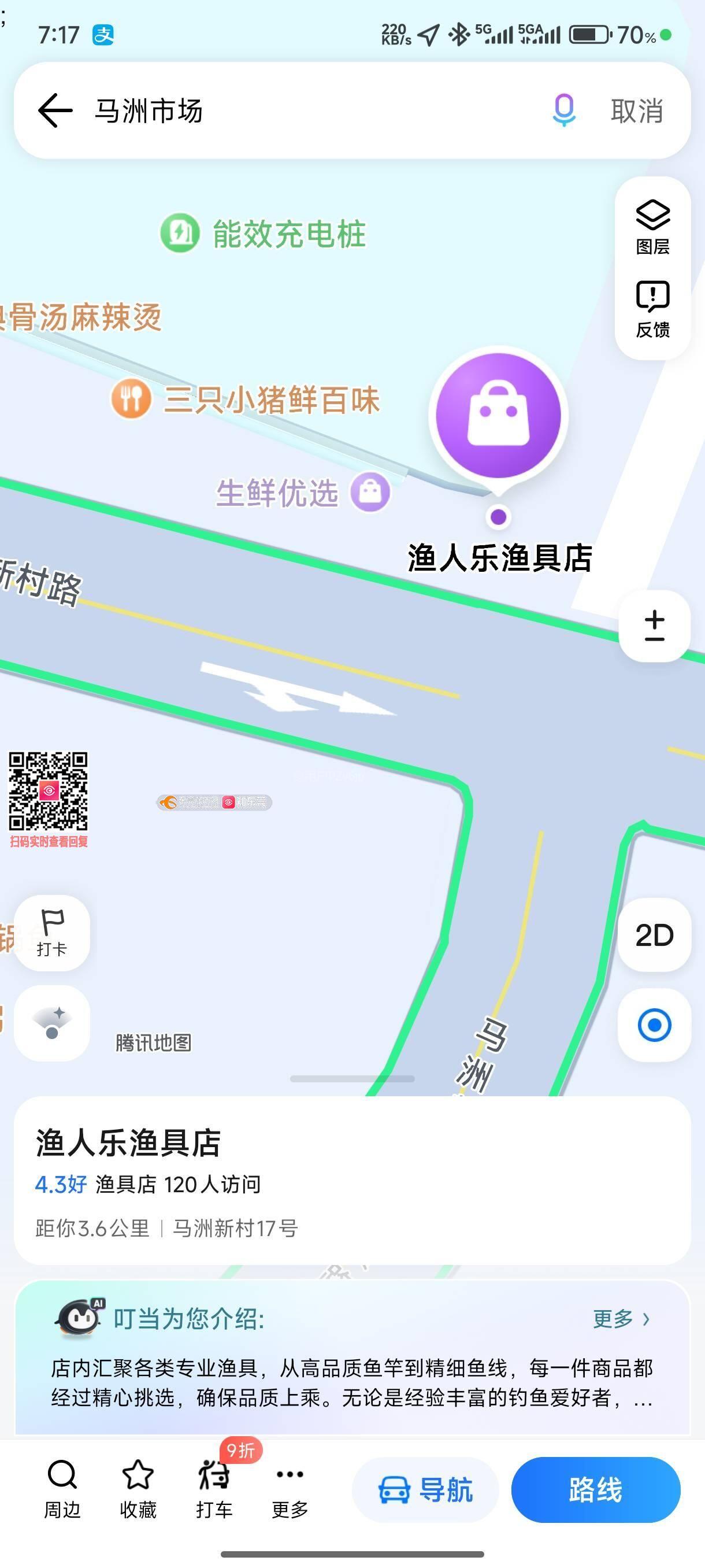Recenter map on my current location
The width and height of the screenshot is (705, 1568).
(x=655, y=1025)
